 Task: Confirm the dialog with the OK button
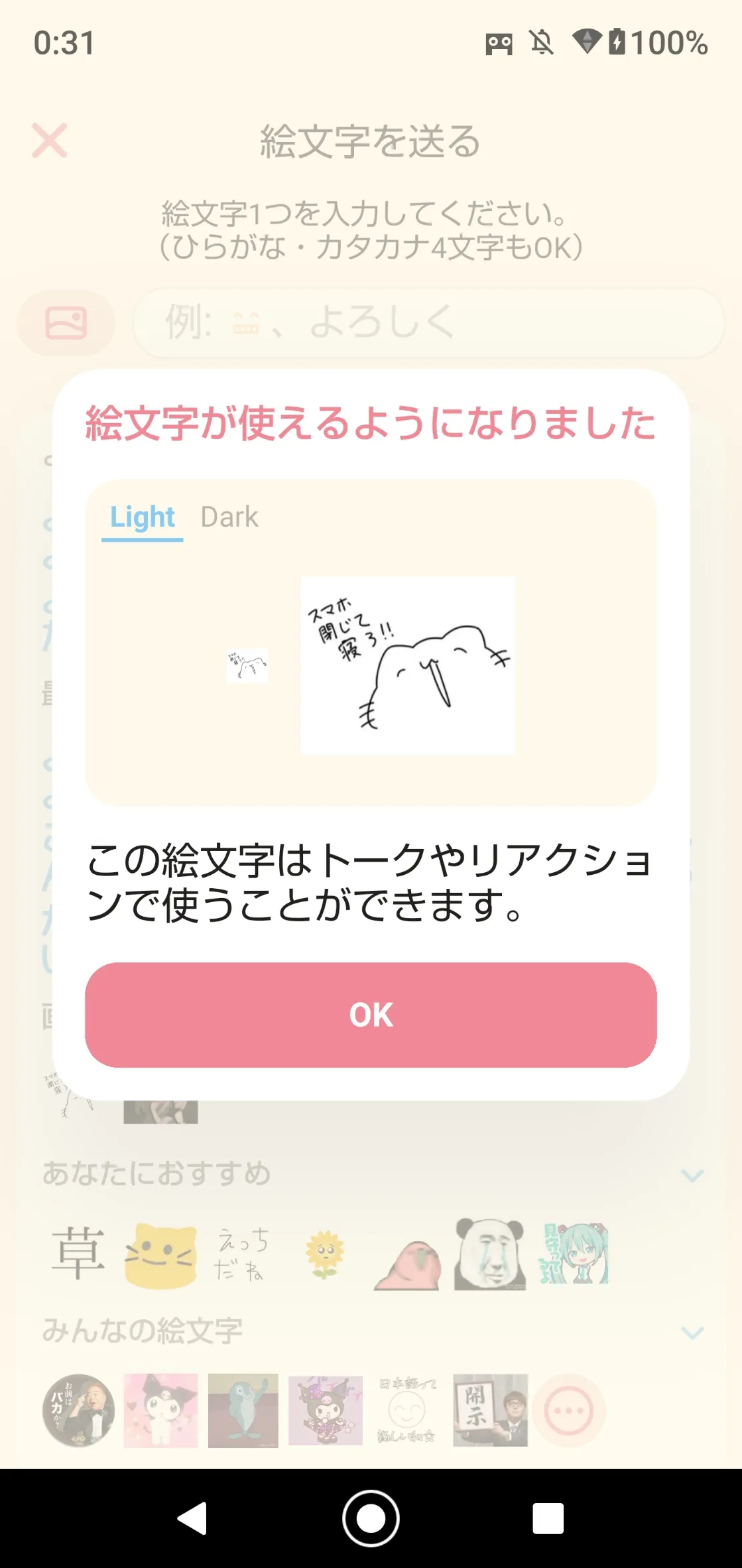(371, 1014)
